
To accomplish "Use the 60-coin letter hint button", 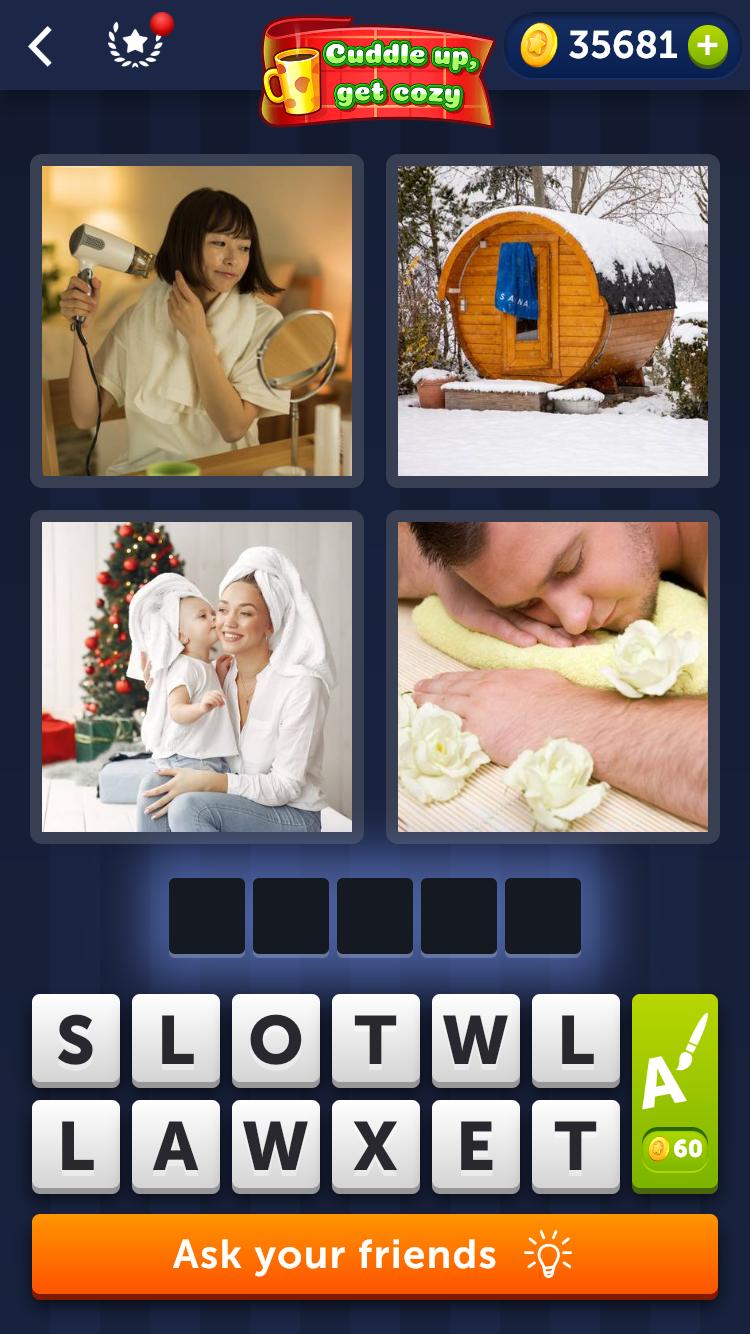I will 675,1092.
